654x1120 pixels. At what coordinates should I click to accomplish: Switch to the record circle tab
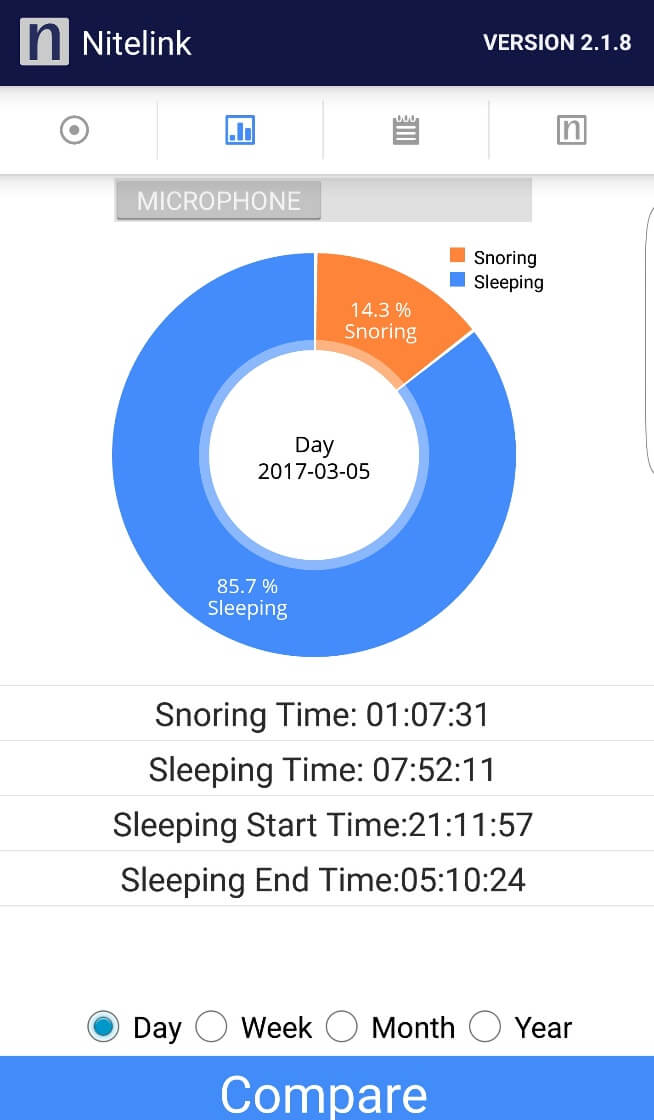(x=74, y=131)
